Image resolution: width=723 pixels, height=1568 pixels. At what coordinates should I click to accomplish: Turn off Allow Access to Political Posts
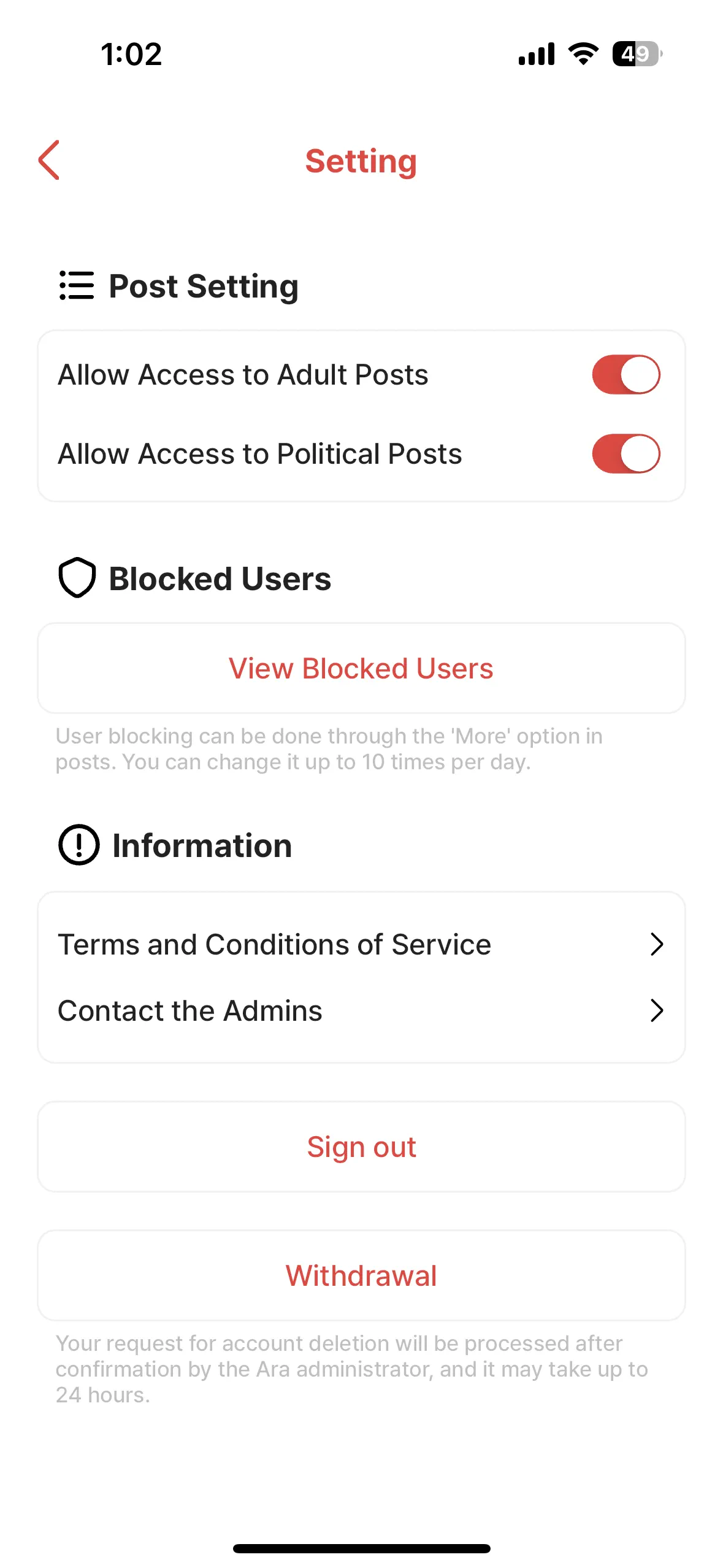point(625,454)
